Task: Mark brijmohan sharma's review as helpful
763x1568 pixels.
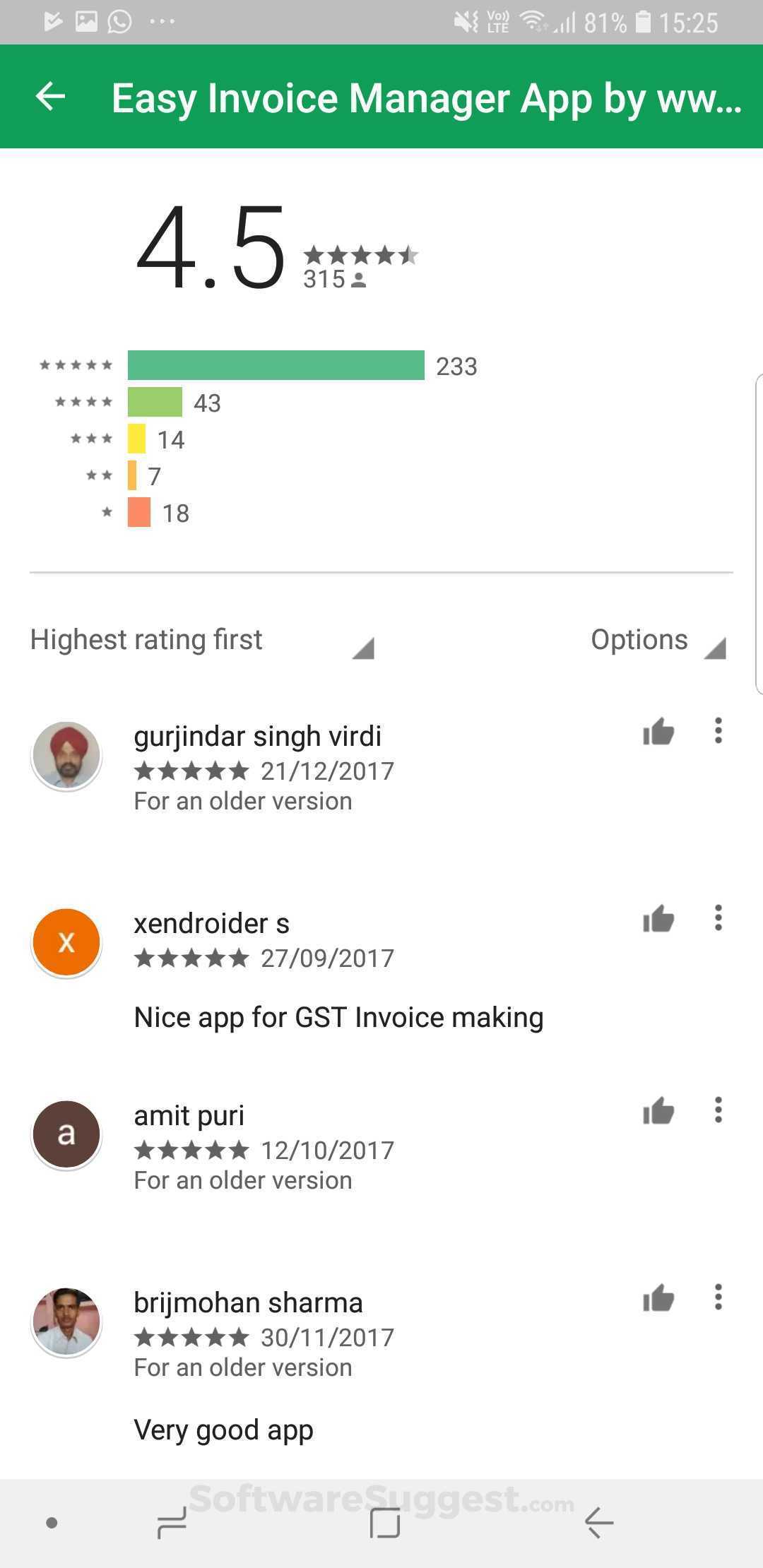Action: (x=658, y=1298)
